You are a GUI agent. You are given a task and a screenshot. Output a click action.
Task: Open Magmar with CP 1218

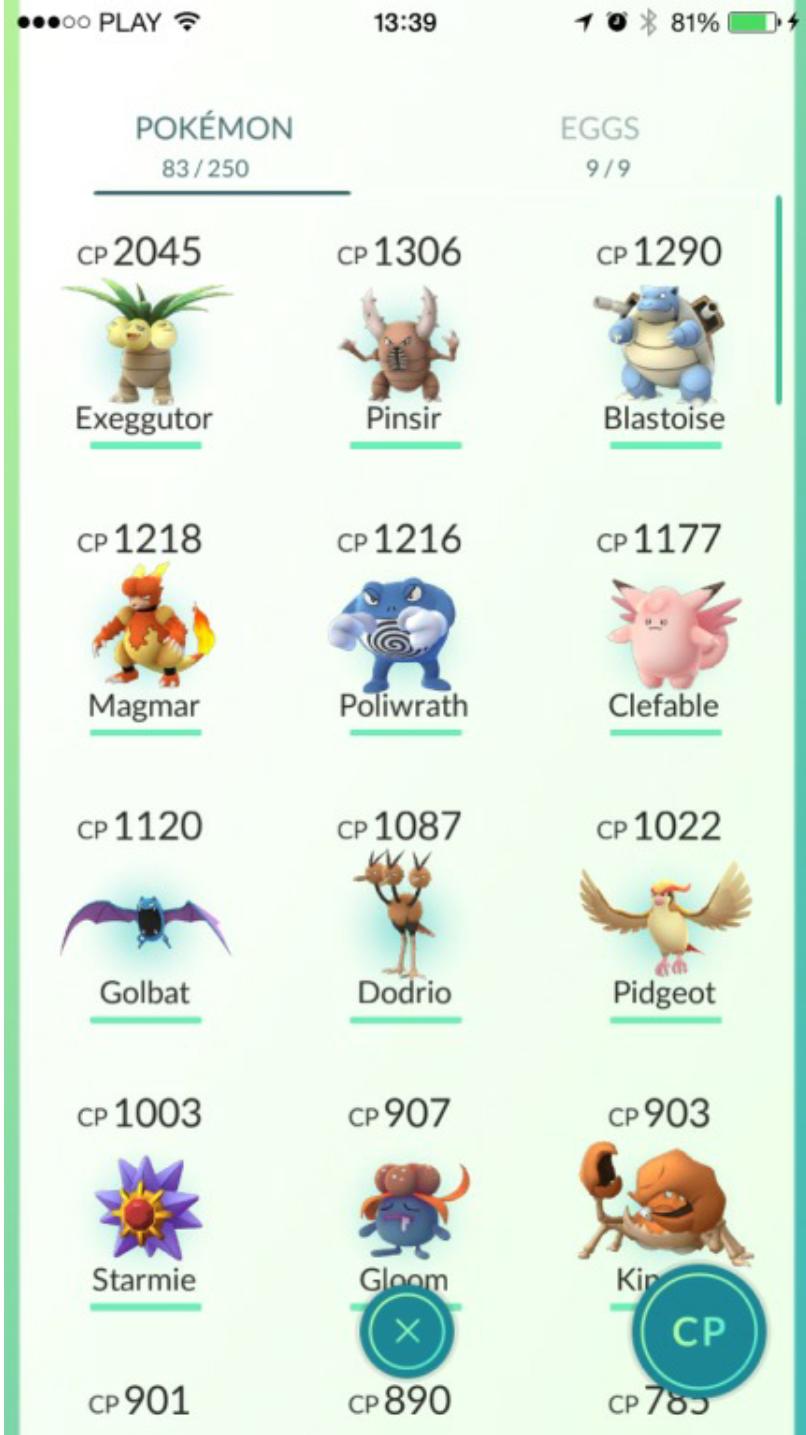pyautogui.click(x=145, y=628)
